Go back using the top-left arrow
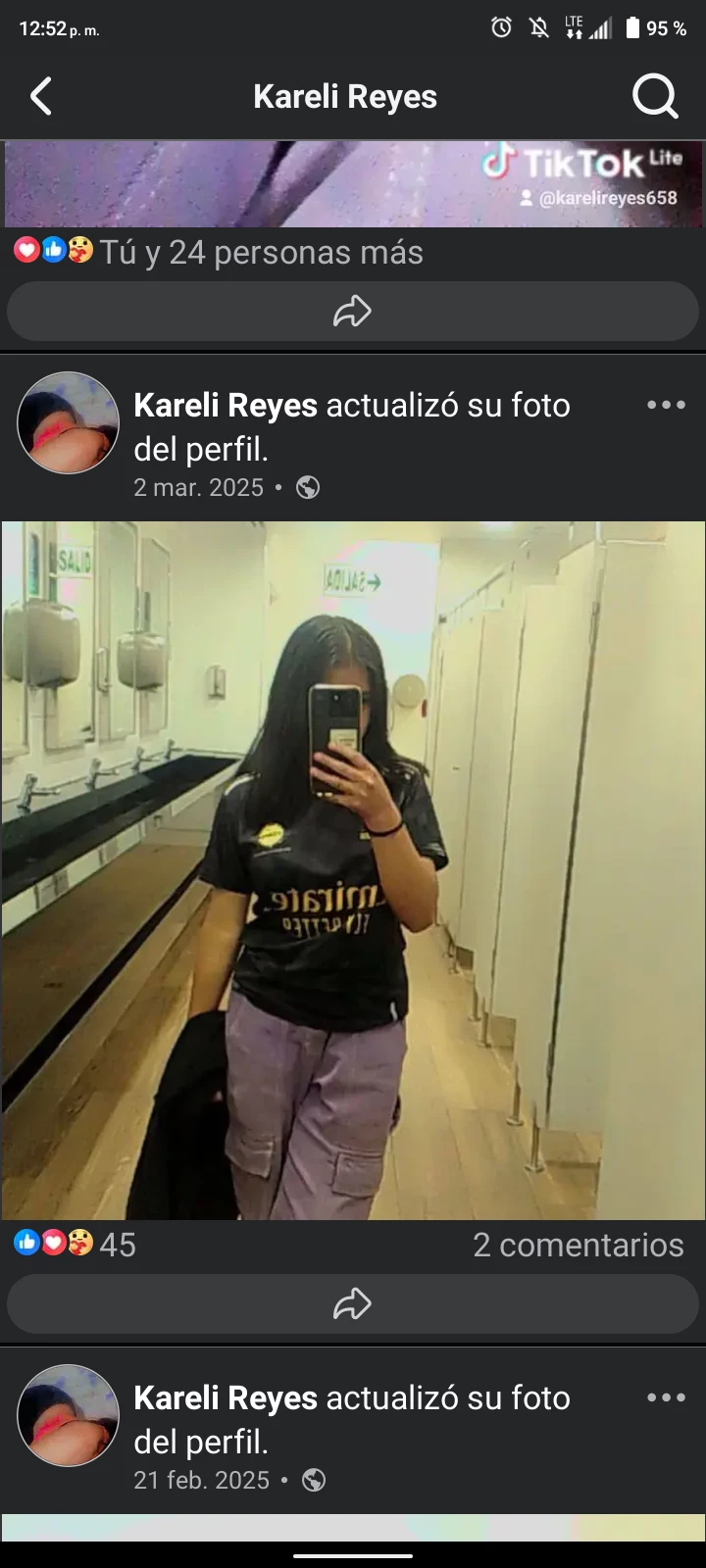706x1568 pixels. pos(41,97)
